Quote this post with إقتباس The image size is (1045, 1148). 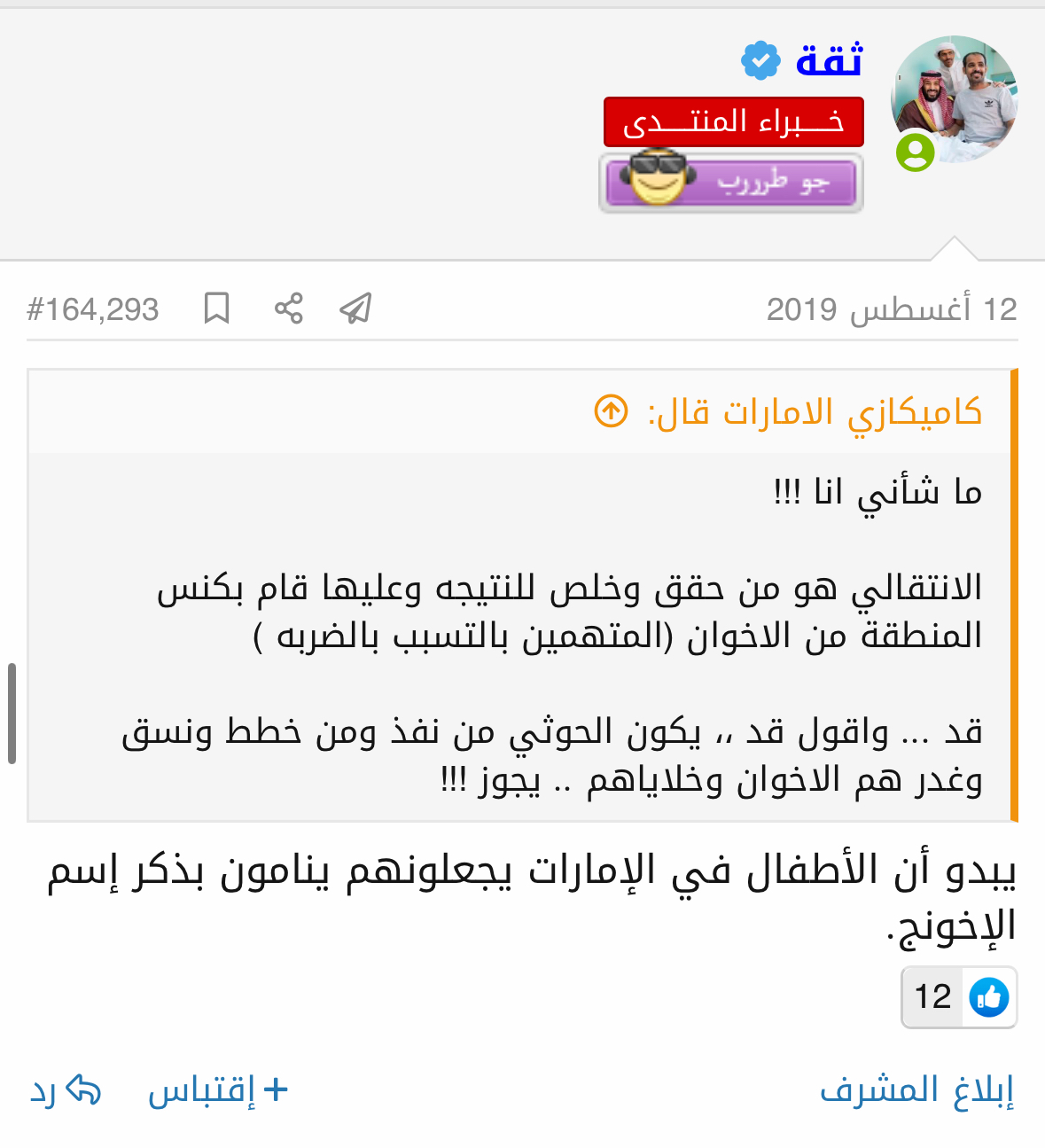coord(218,1090)
